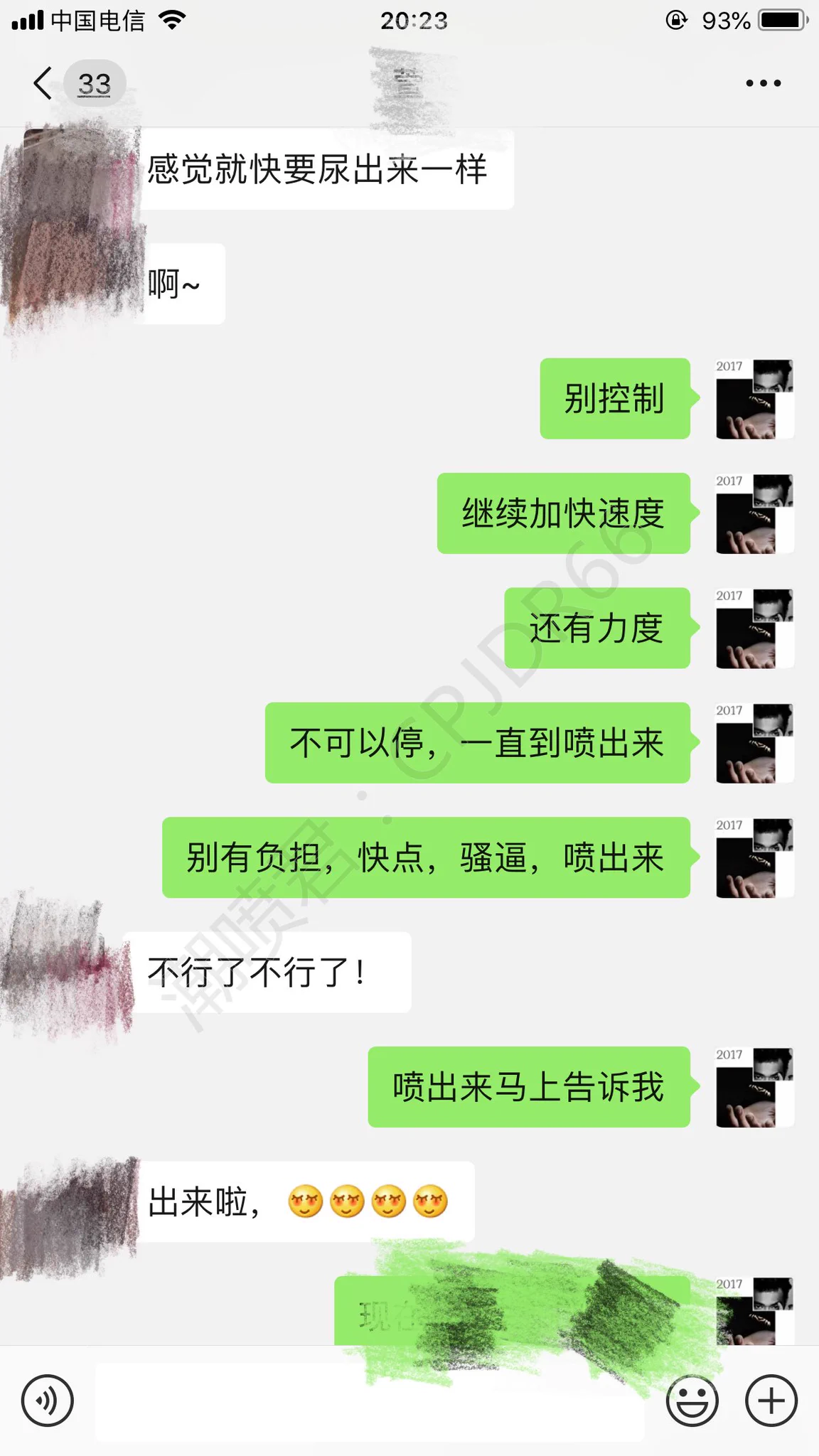Open the plus attachment menu

(771, 1401)
